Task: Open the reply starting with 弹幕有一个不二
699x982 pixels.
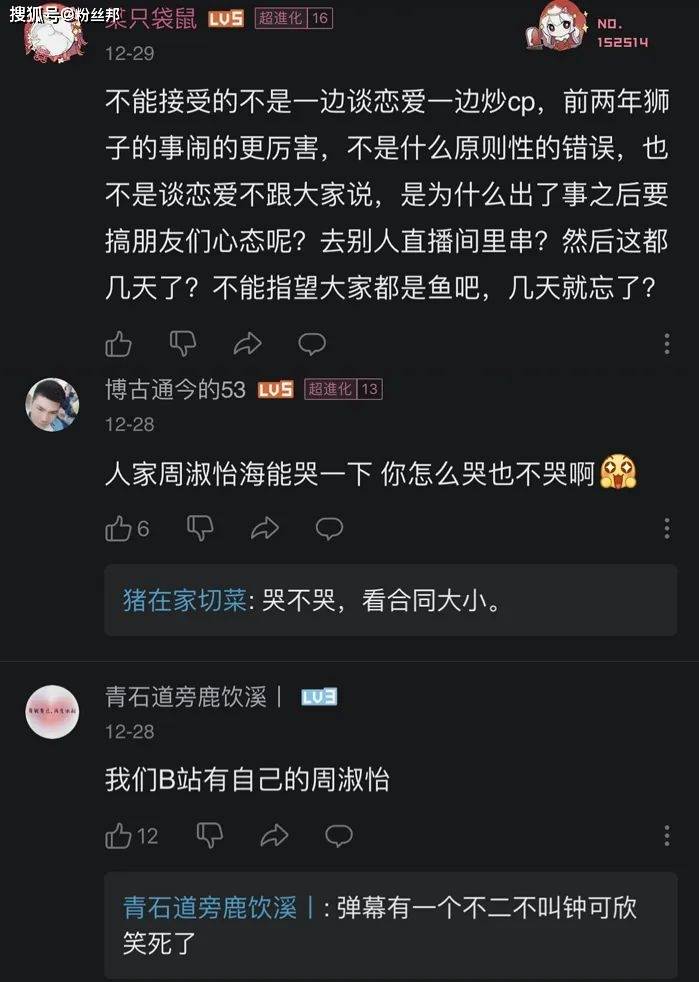Action: (390, 923)
